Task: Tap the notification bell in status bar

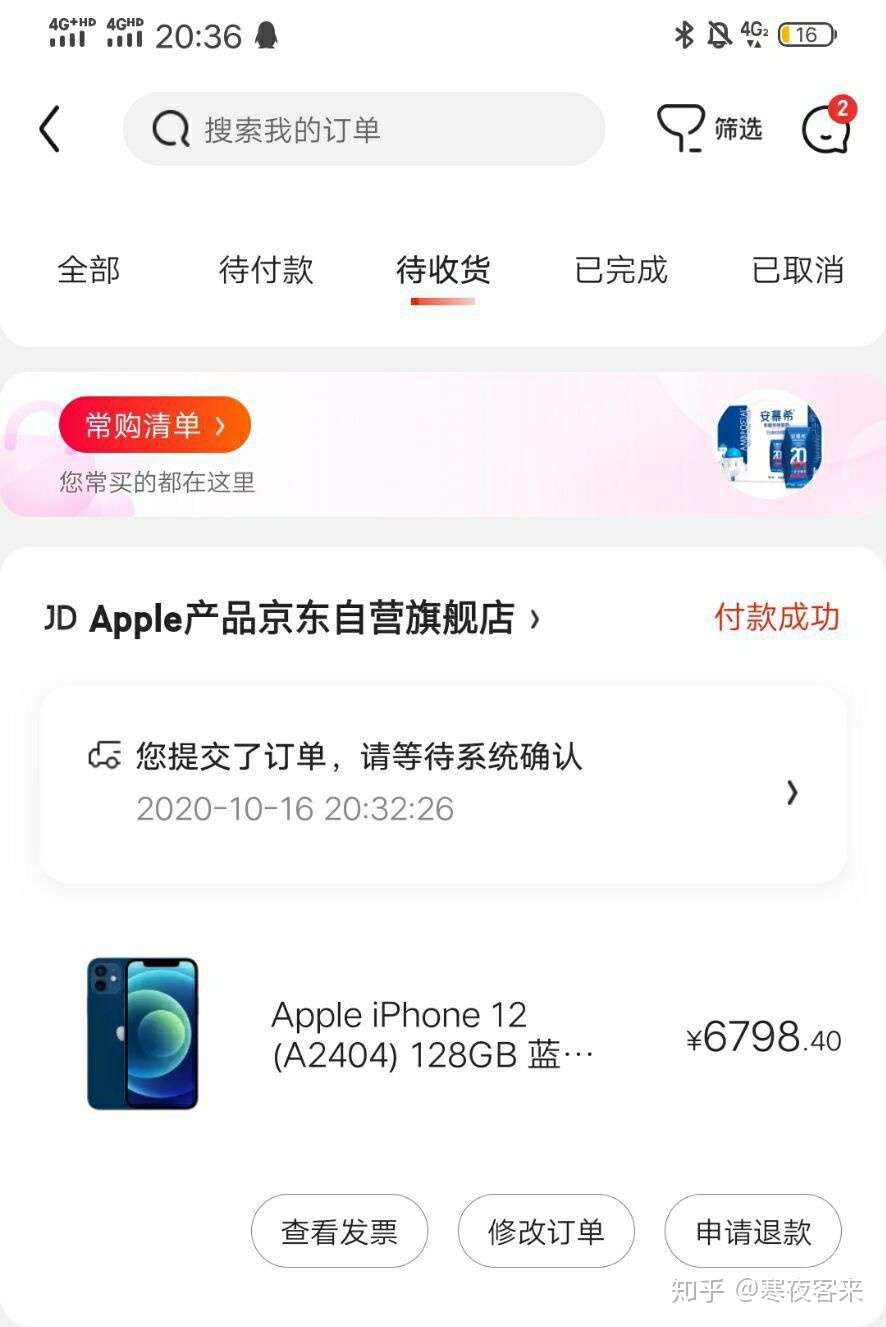Action: point(718,33)
